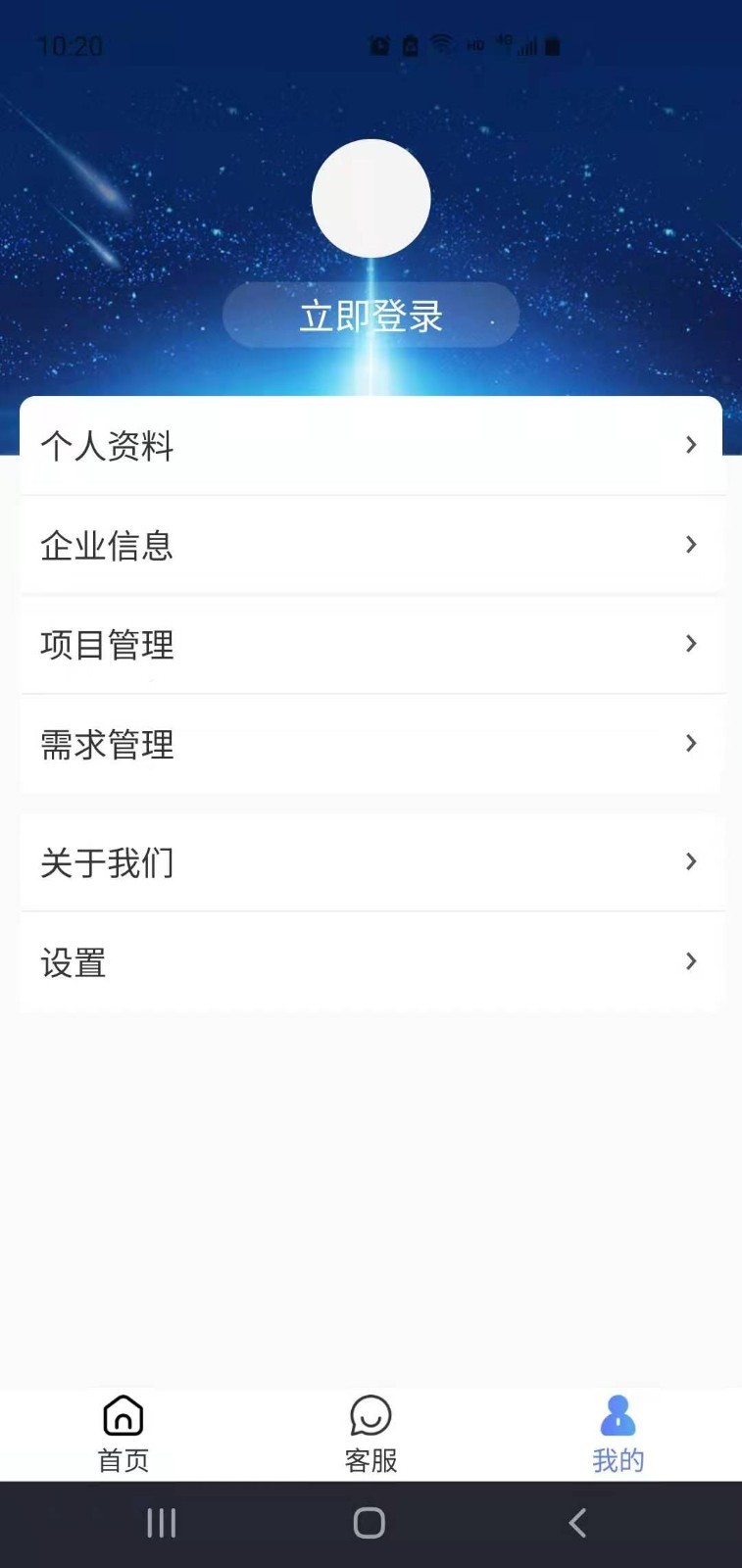Open 设置 settings row
Screen dimensions: 742x1568
[371, 962]
